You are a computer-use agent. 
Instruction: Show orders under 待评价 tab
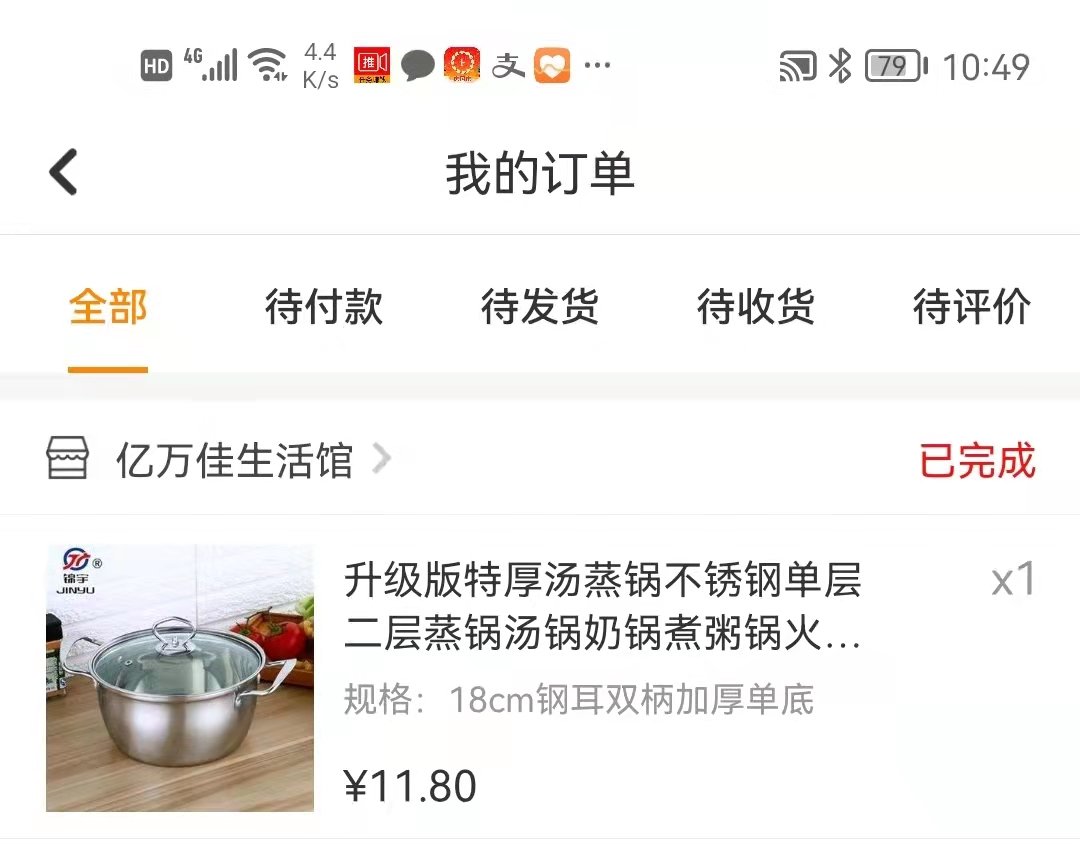coord(971,307)
